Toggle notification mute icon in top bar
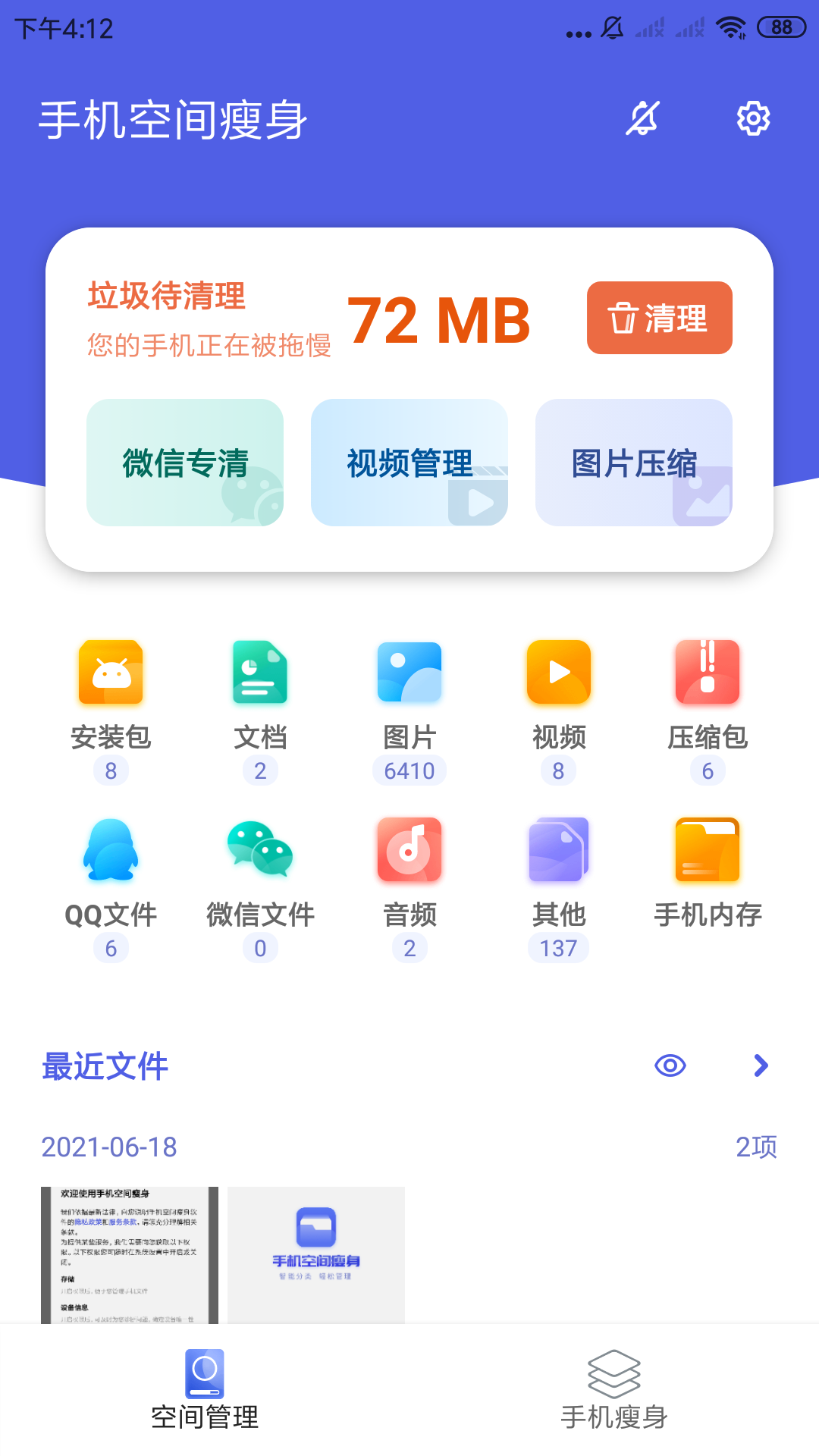Screen dimensions: 819x1456 [x=642, y=118]
